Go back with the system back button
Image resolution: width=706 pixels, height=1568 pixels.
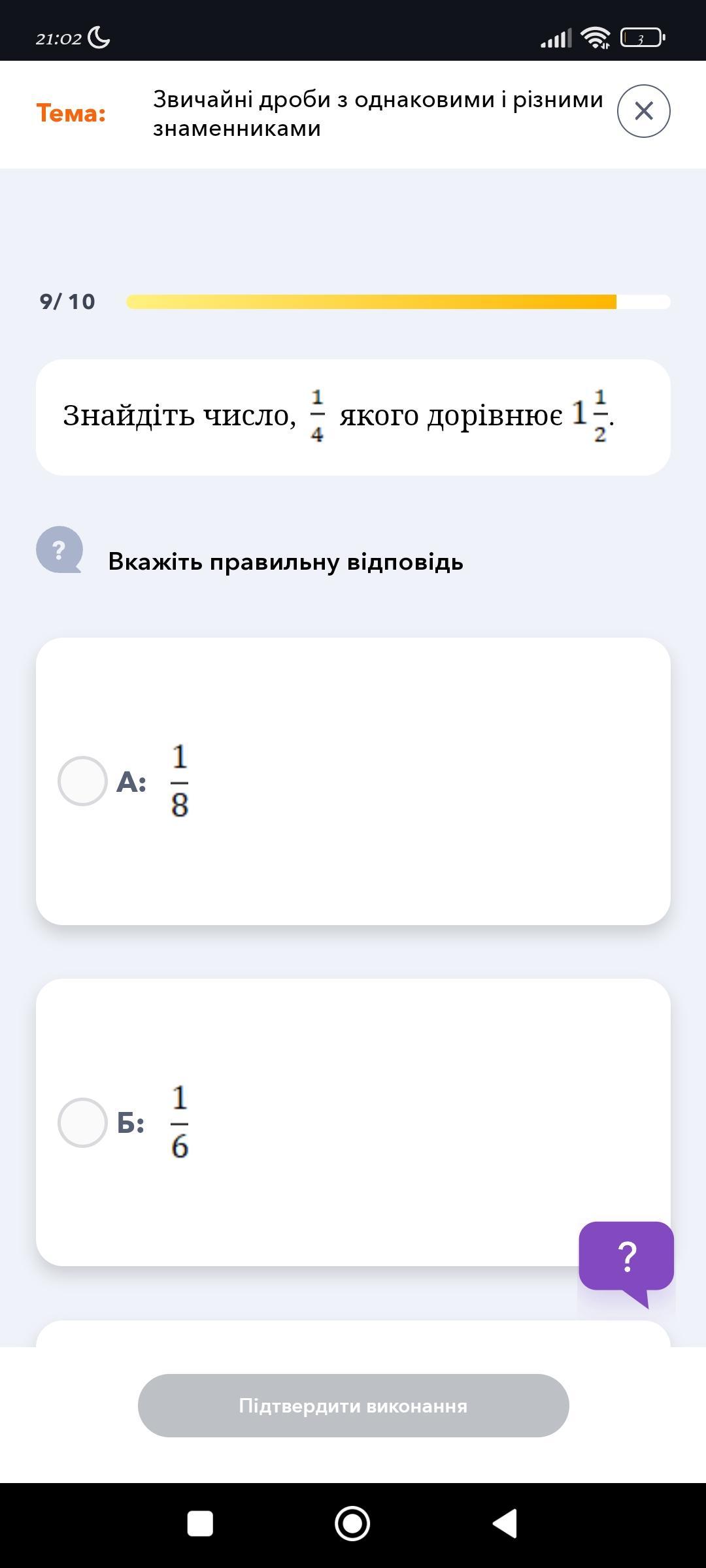pyautogui.click(x=505, y=1524)
